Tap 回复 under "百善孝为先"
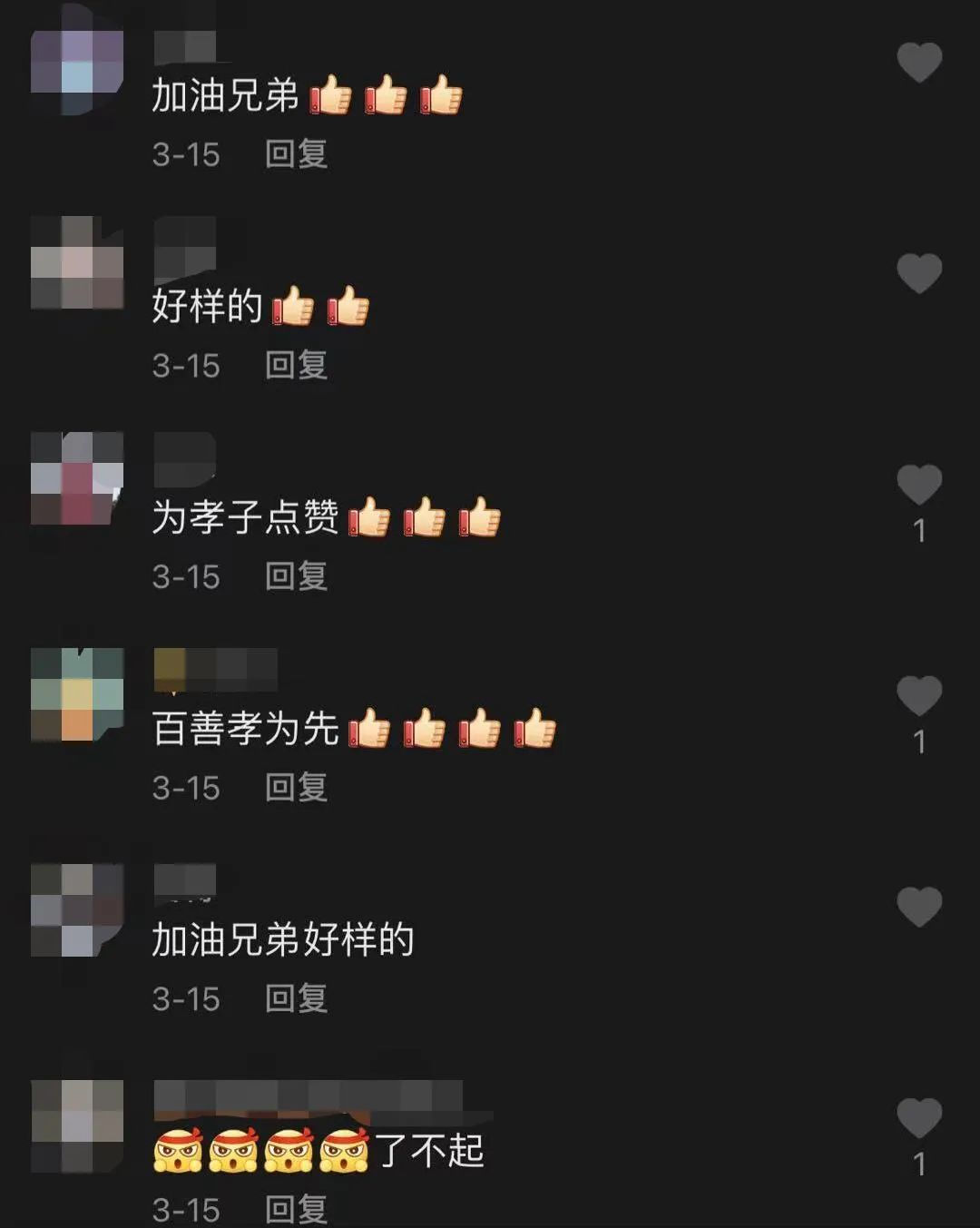This screenshot has width=980, height=1228. pos(296,787)
